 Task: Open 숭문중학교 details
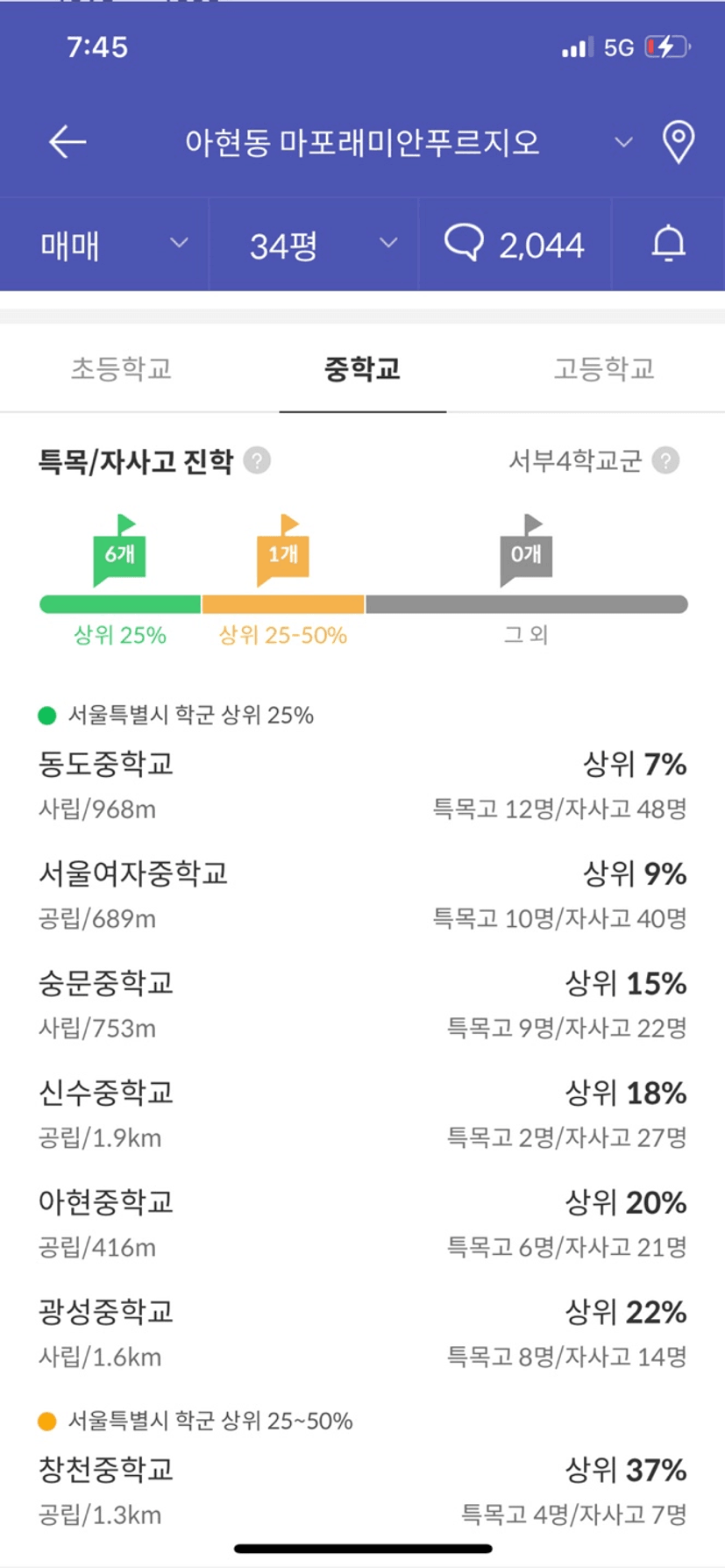click(x=362, y=1004)
